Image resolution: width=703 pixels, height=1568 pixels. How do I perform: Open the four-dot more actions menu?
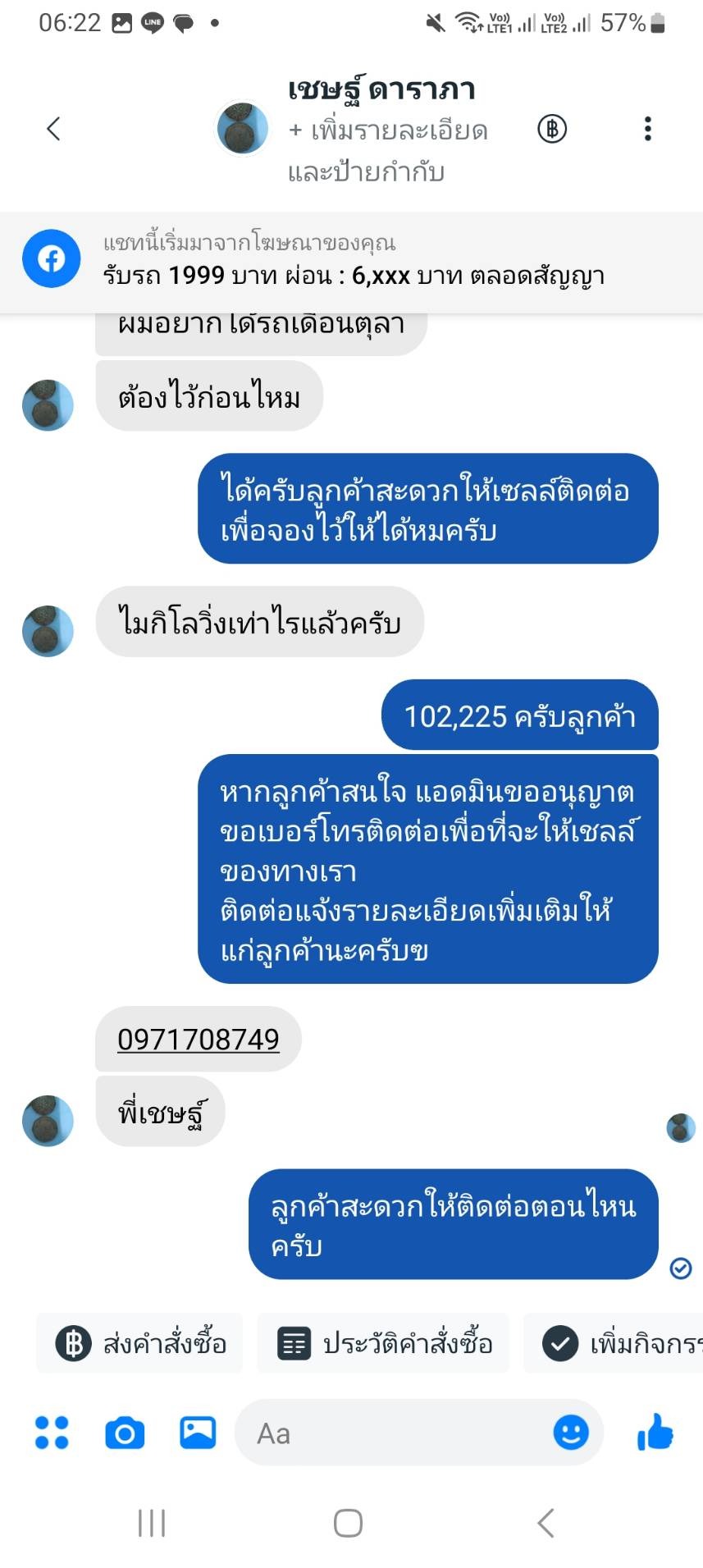pyautogui.click(x=52, y=1433)
